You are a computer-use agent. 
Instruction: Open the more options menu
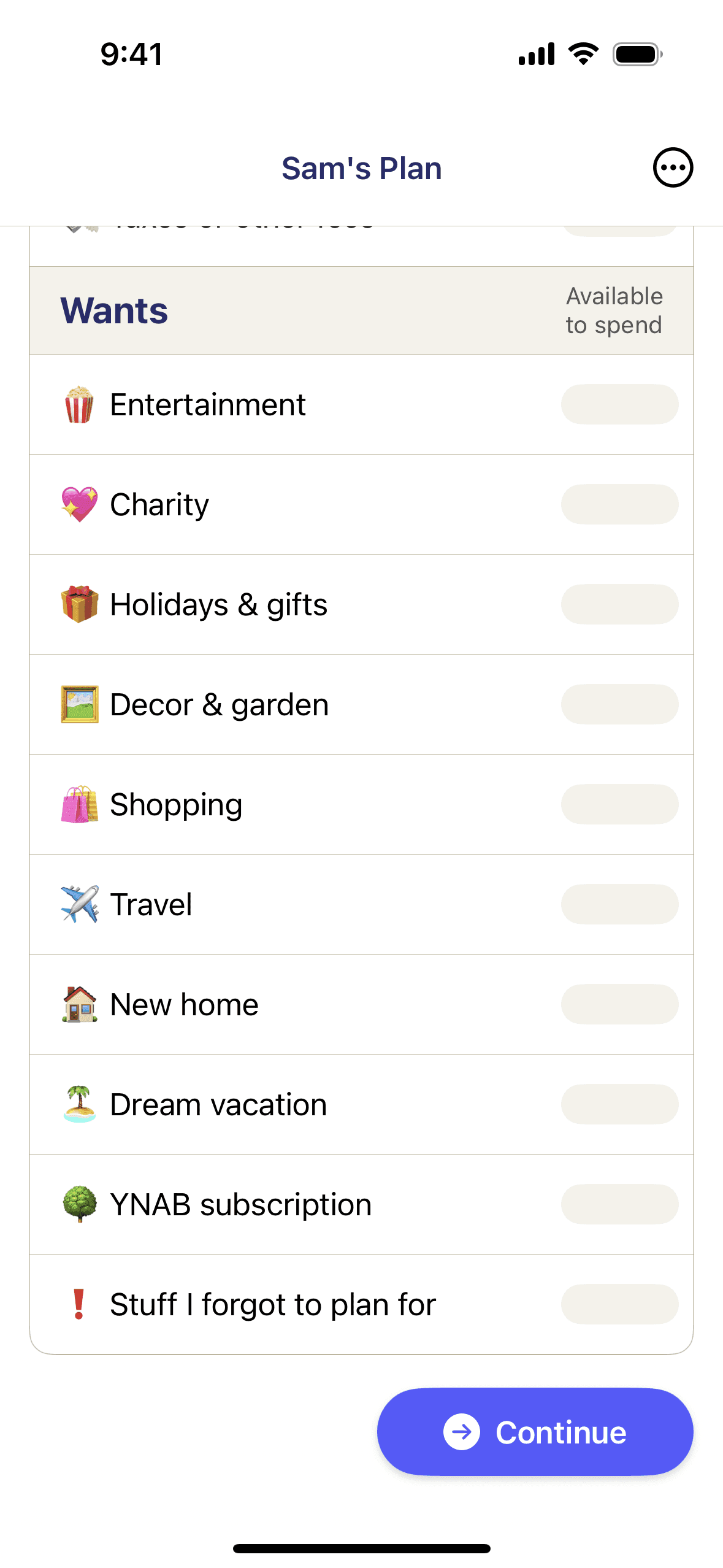[673, 167]
